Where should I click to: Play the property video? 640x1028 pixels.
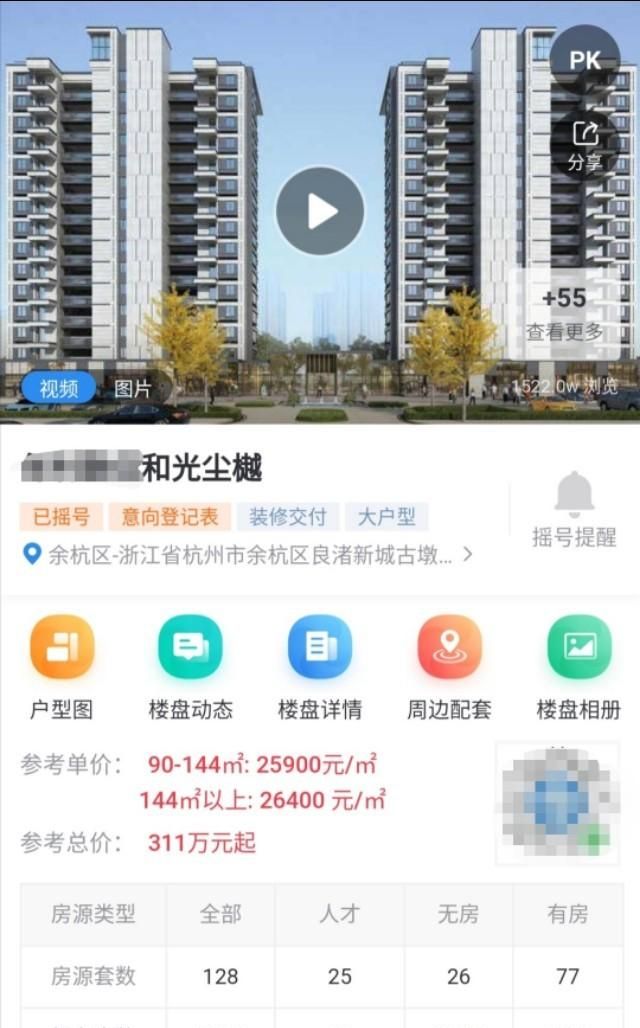coord(320,211)
